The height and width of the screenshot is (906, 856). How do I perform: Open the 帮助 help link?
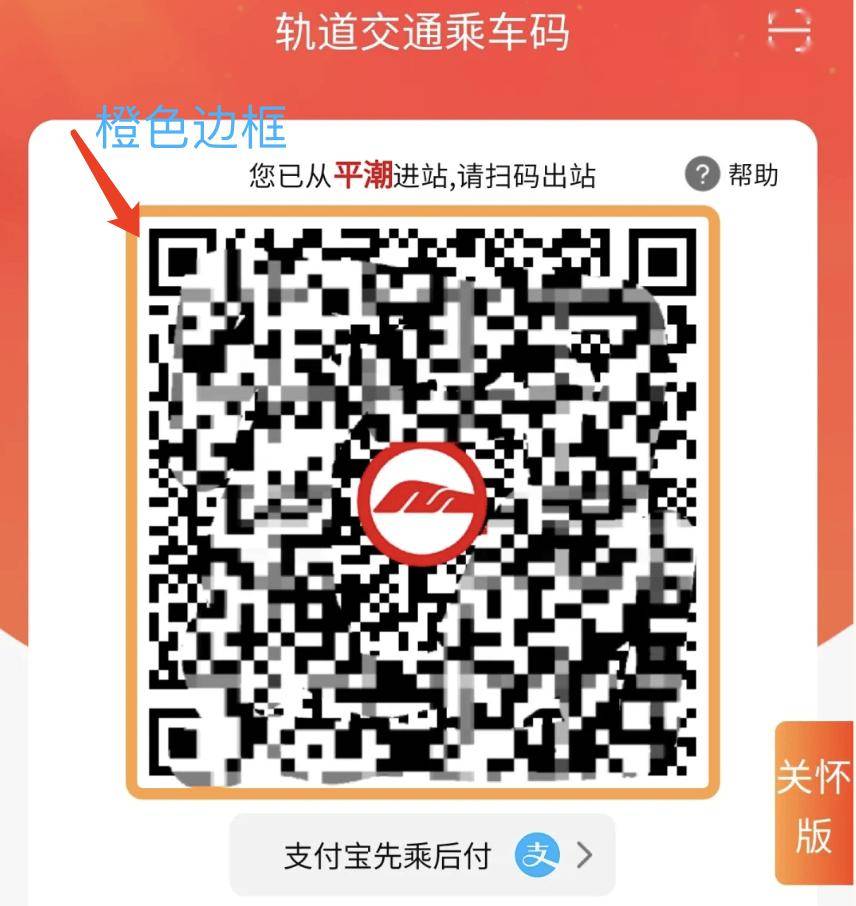[x=732, y=175]
